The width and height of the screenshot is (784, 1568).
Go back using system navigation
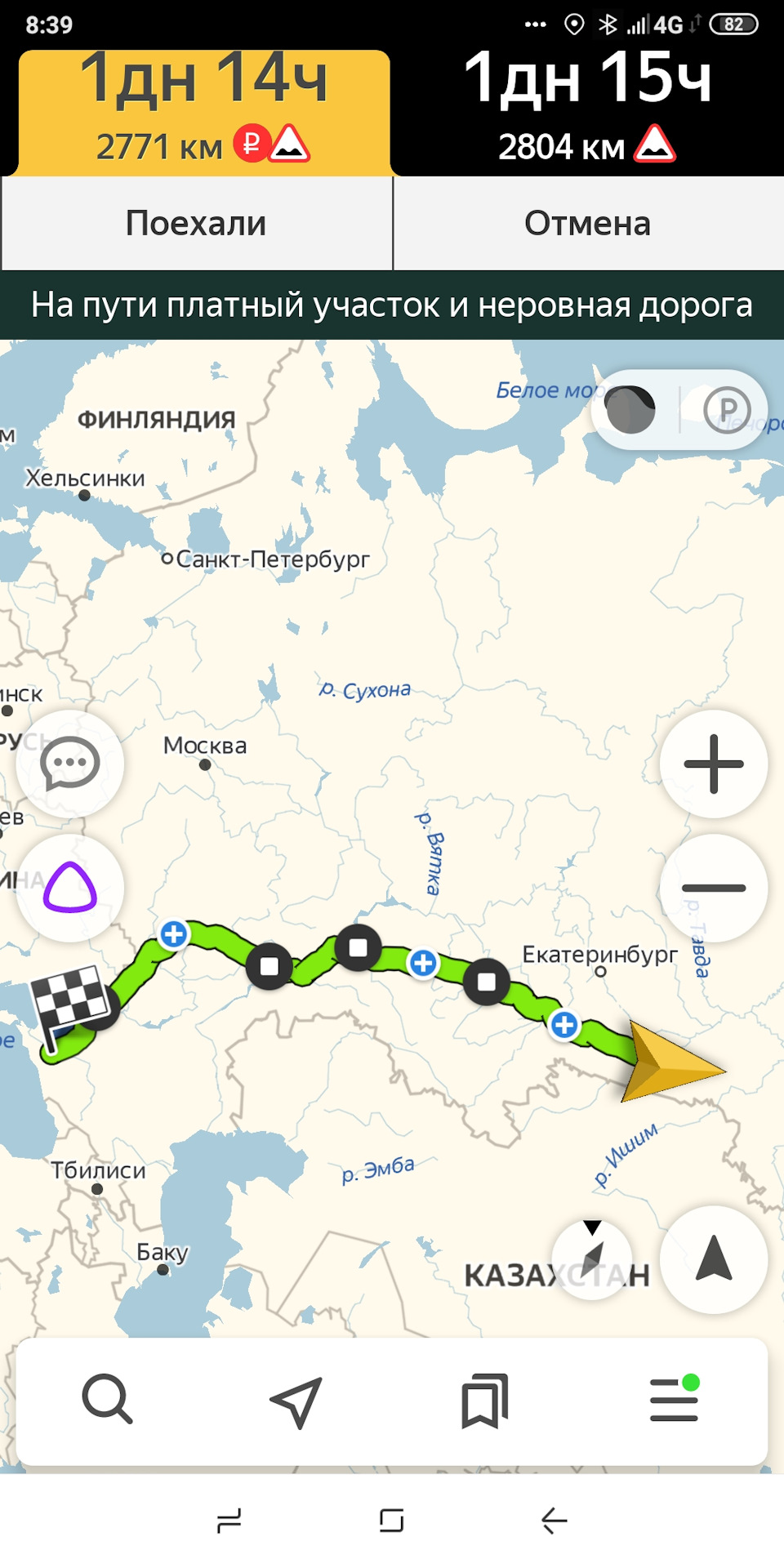click(x=555, y=1521)
